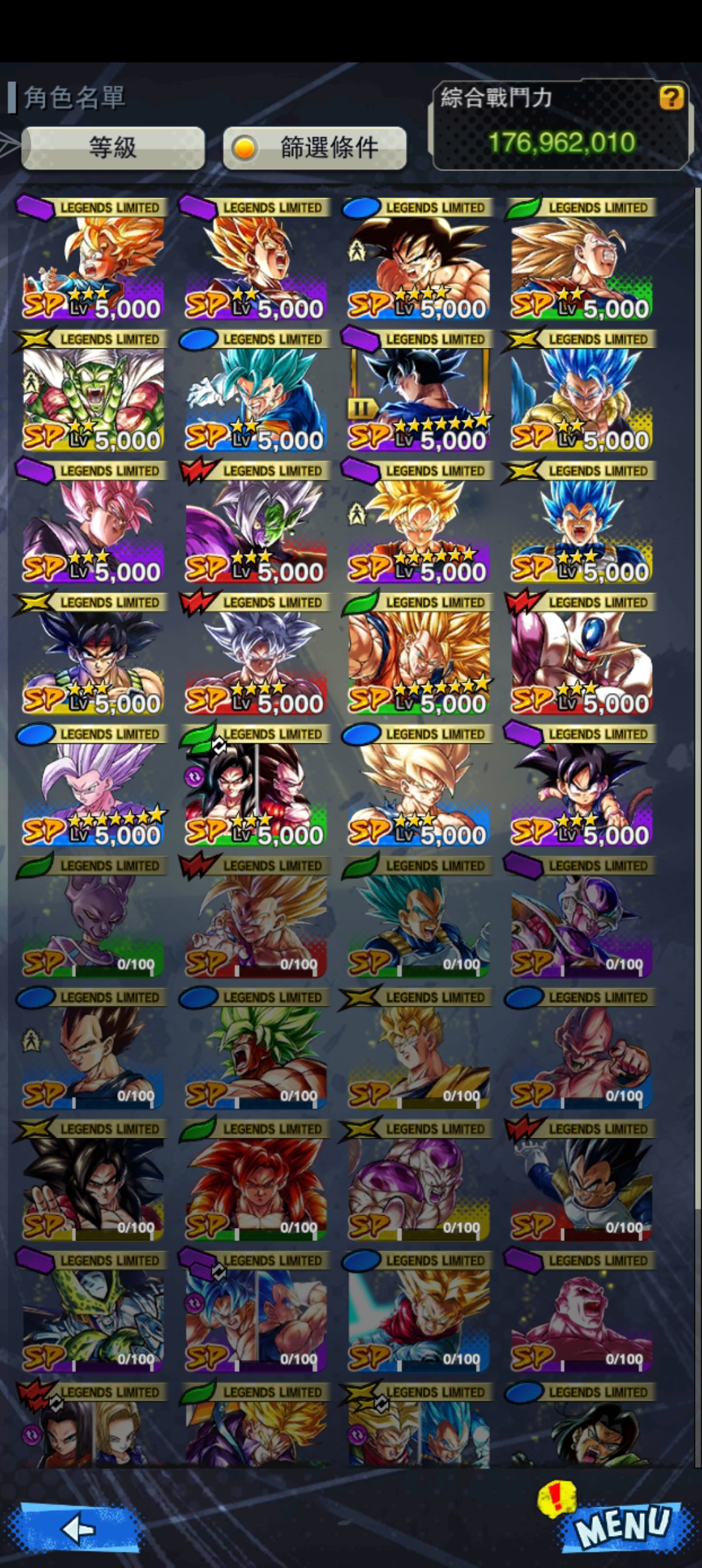Go back with the blue arrow button
Image resolution: width=702 pixels, height=1568 pixels.
point(77,1528)
